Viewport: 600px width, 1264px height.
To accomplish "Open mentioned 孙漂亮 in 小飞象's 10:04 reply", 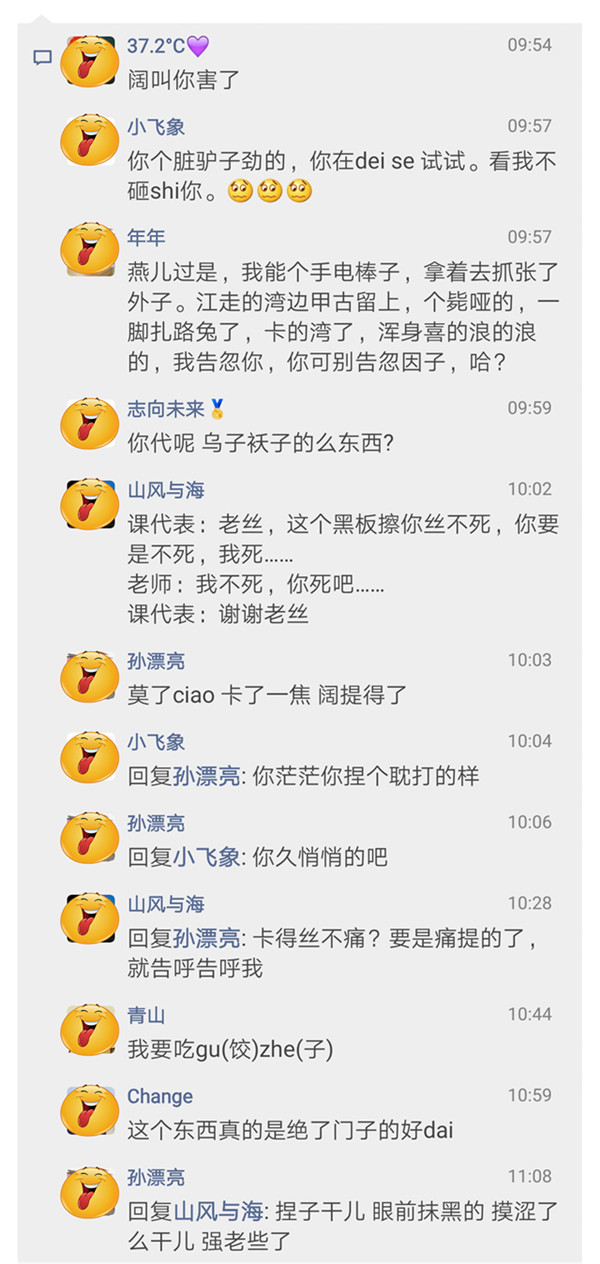I will coord(207,777).
